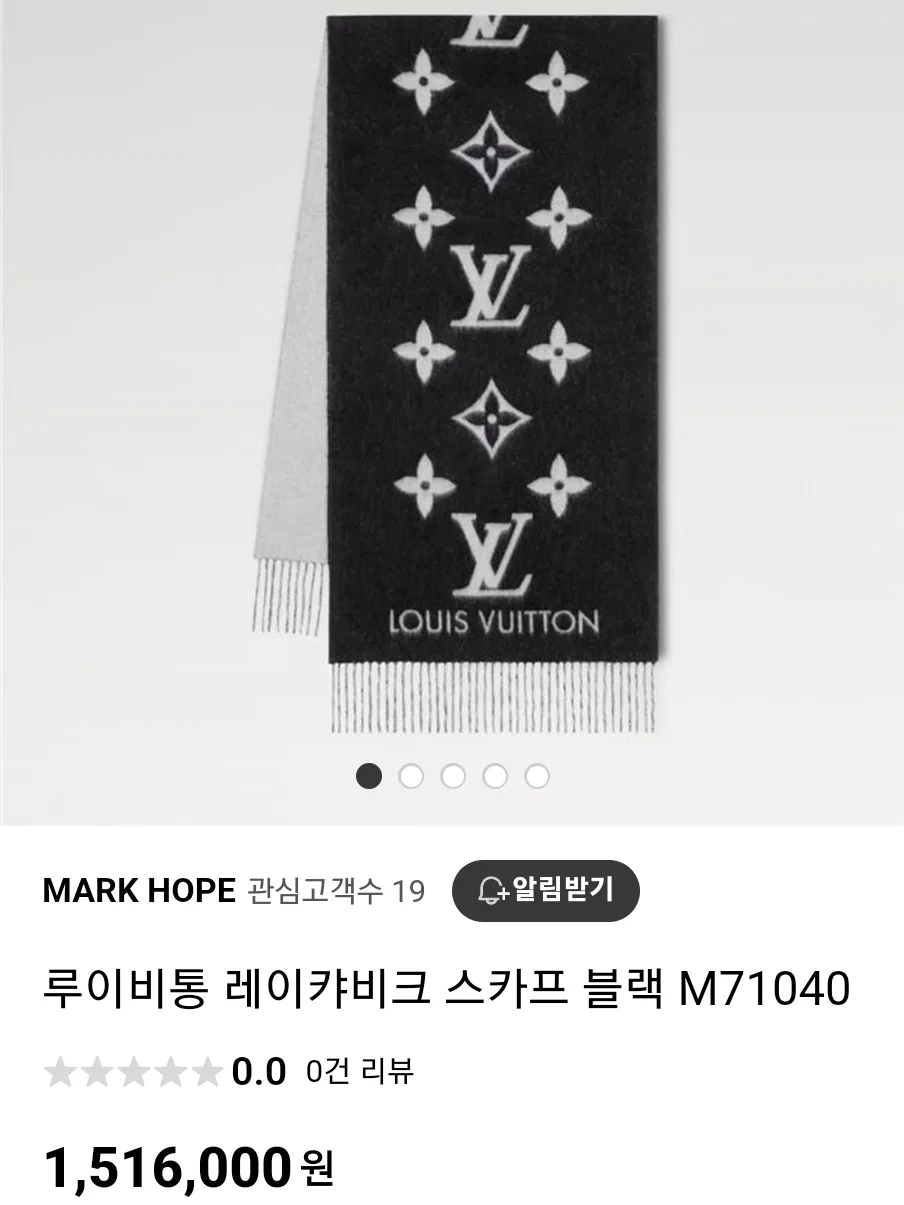
Task: Jump to the fifth image dot
Action: coord(537,776)
